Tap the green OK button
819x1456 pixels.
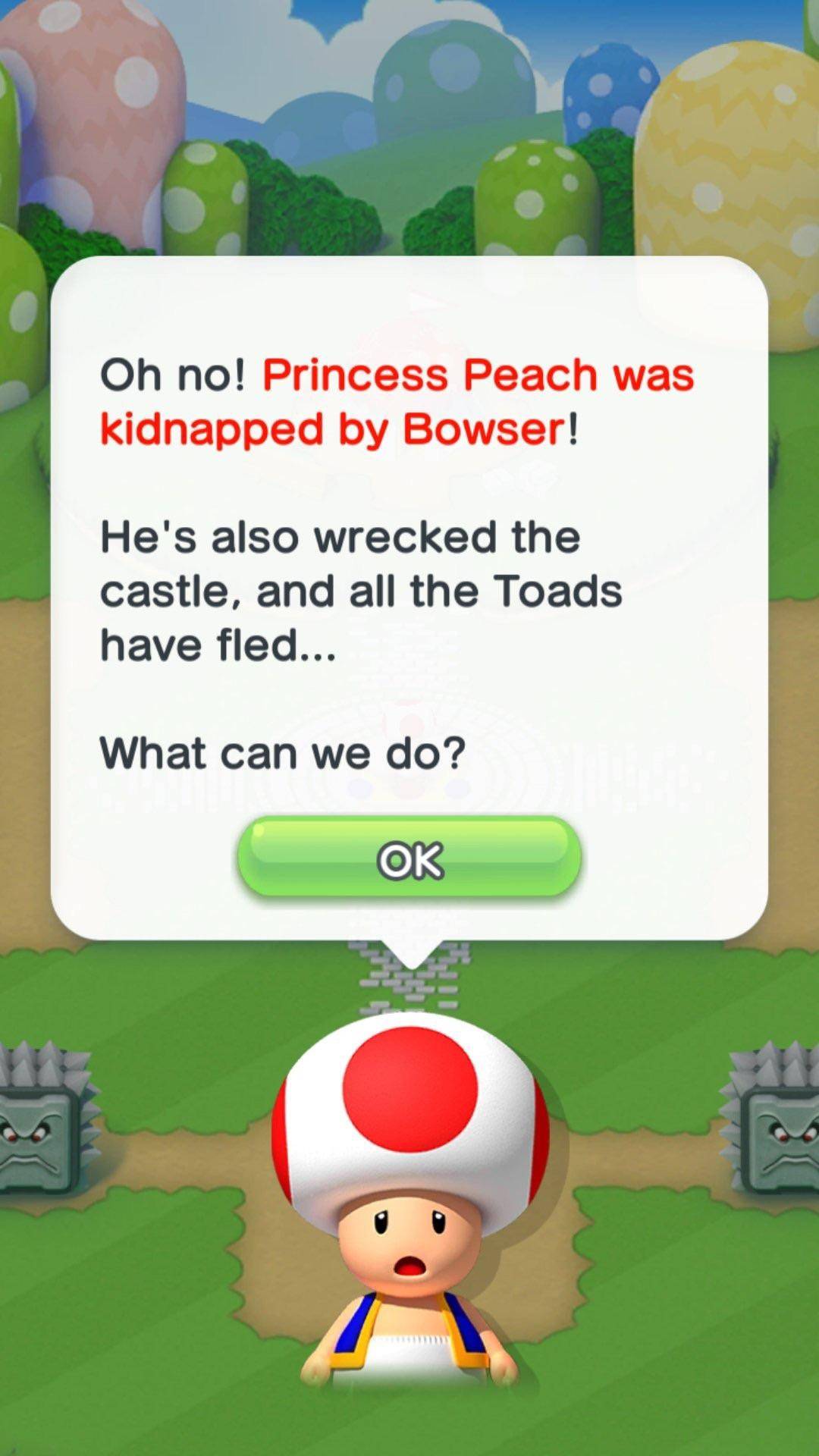(409, 859)
